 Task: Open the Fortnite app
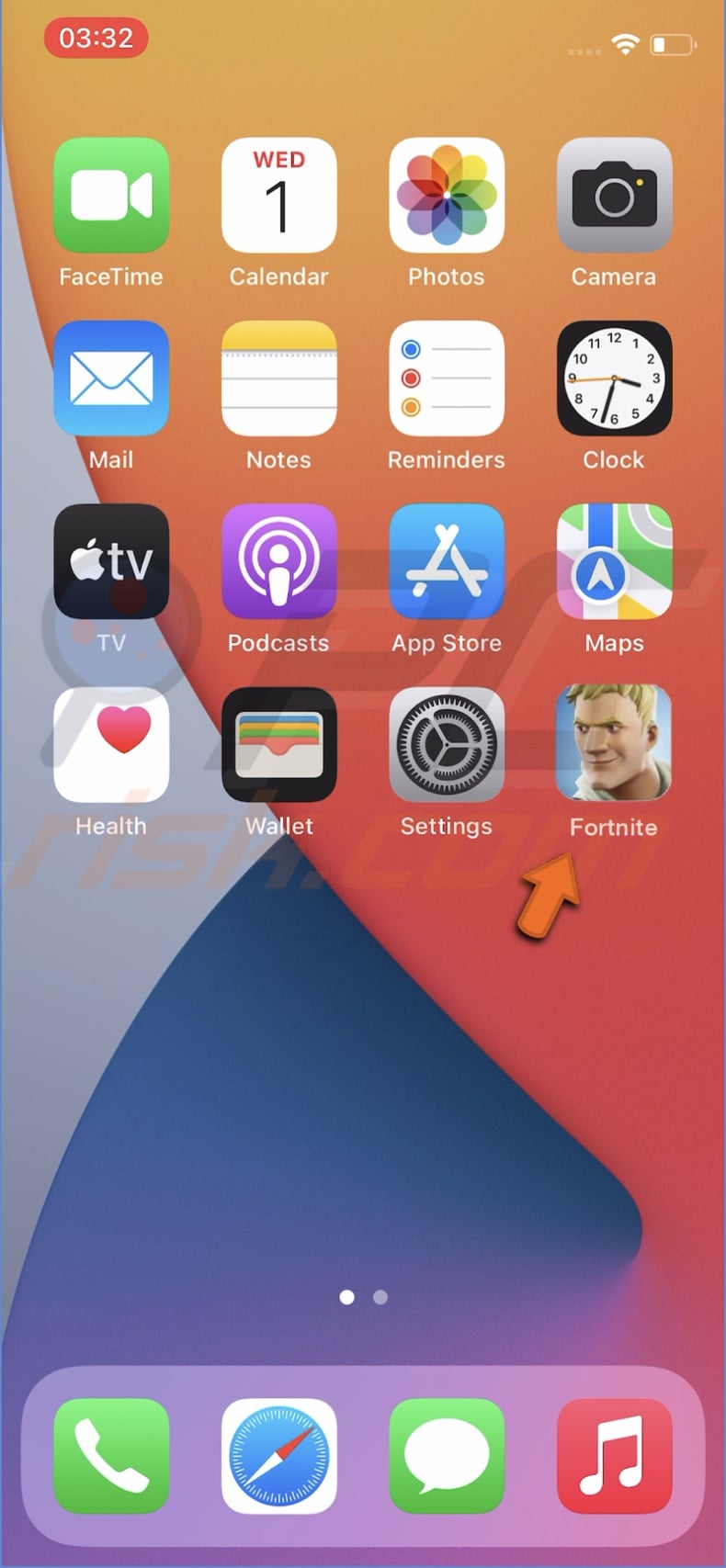pyautogui.click(x=614, y=744)
